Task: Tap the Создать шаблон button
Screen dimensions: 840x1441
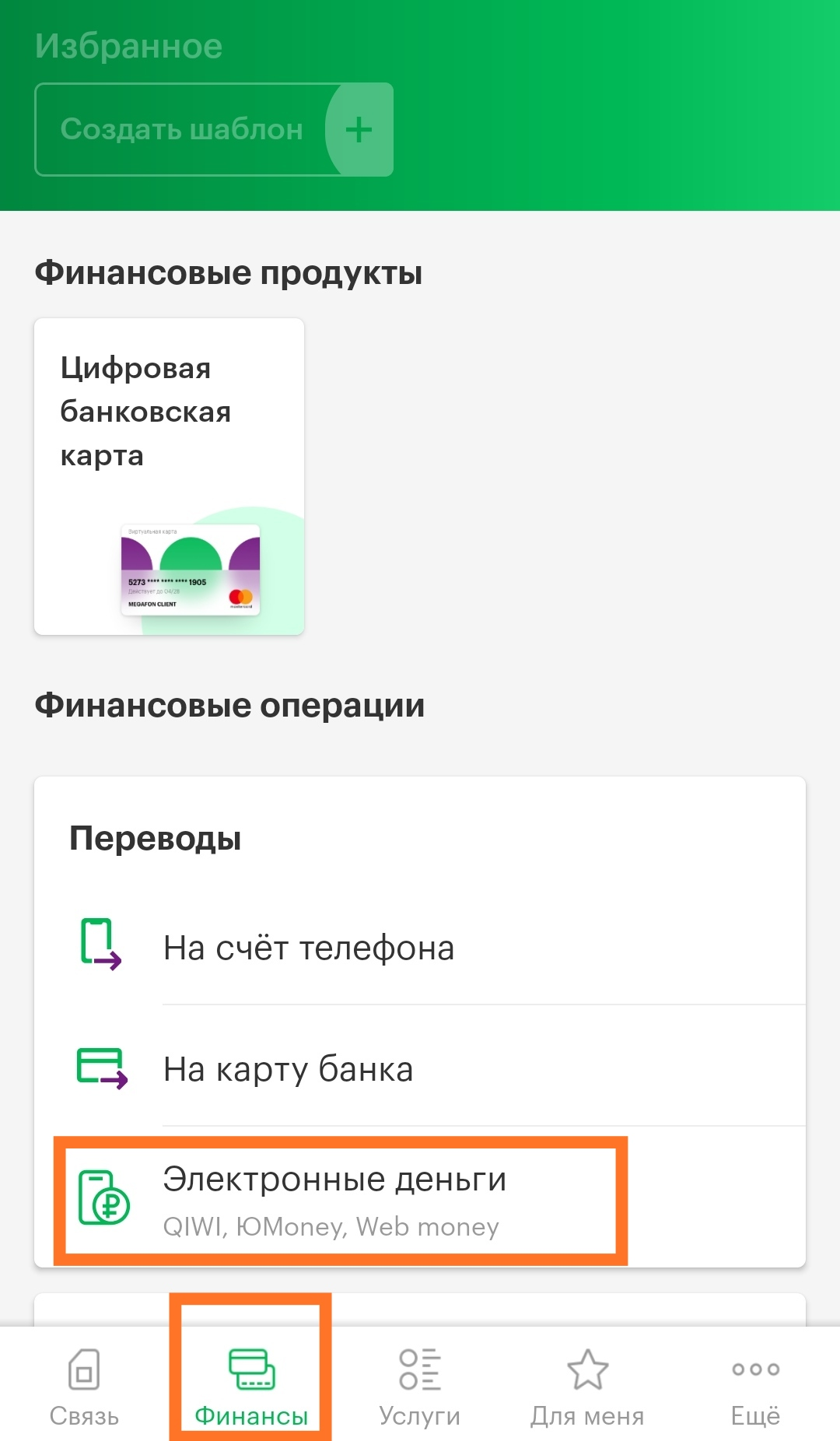Action: click(x=214, y=129)
